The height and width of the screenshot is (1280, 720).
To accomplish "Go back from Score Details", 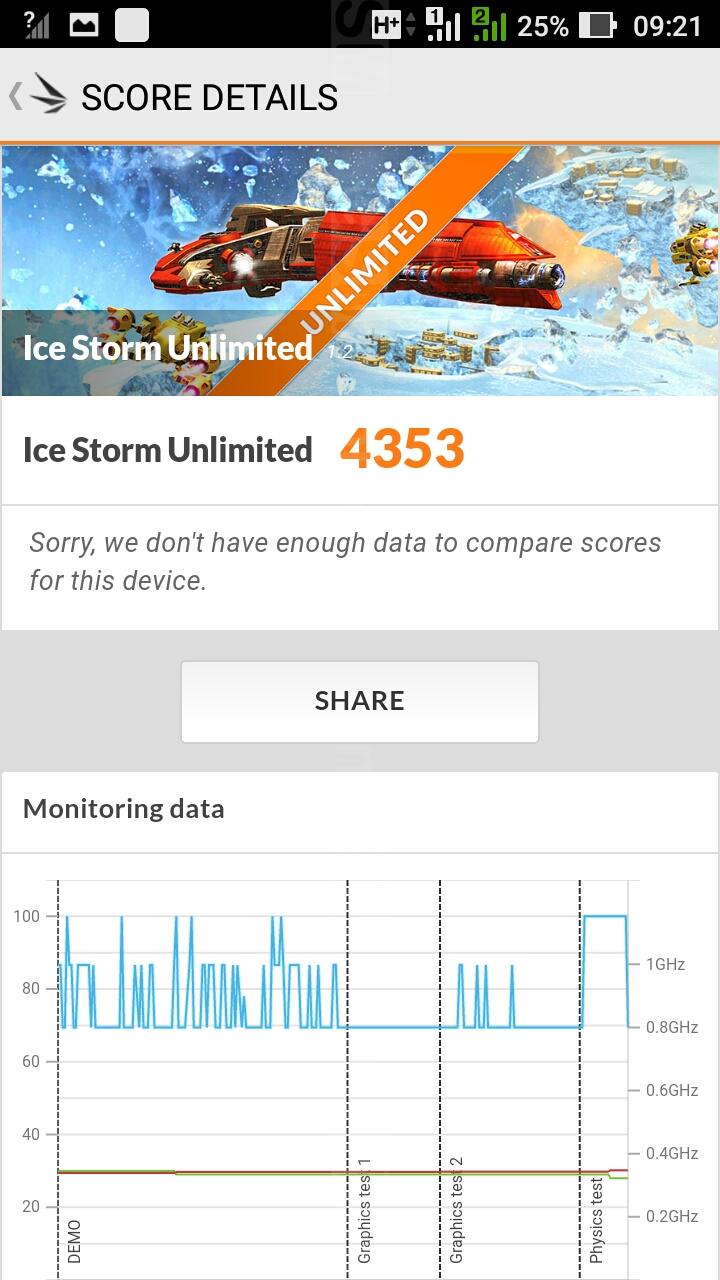I will pos(36,96).
